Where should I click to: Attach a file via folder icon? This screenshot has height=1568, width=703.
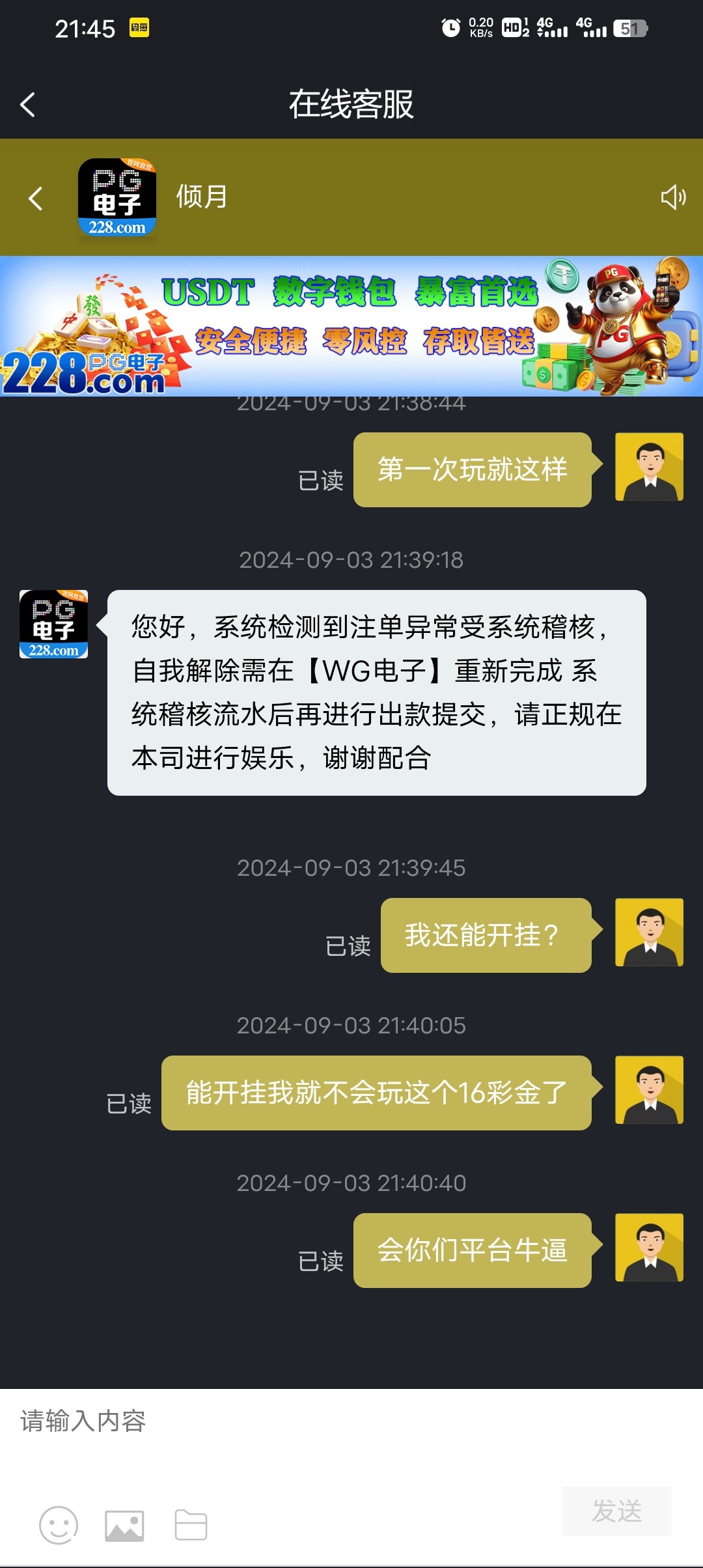(191, 1525)
